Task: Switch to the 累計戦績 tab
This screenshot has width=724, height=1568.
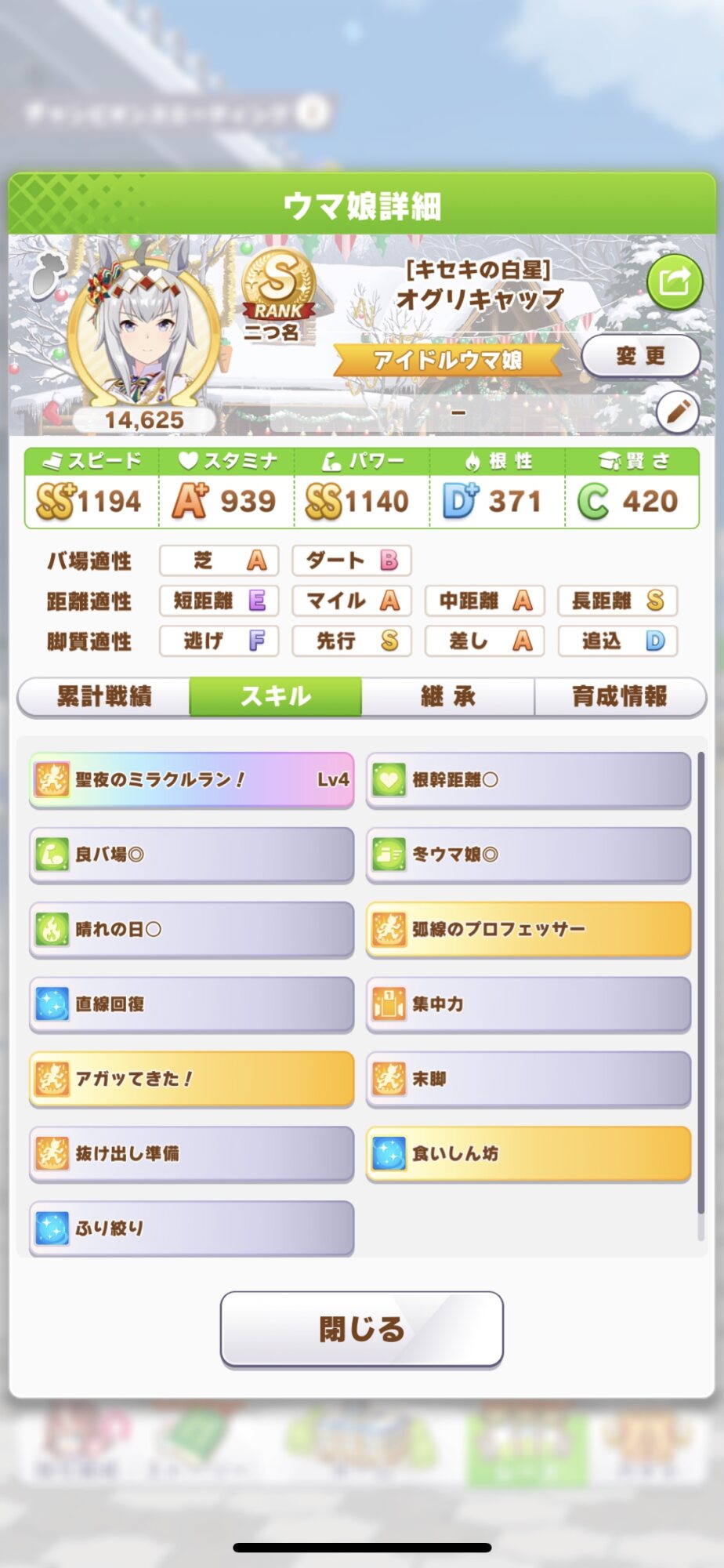Action: point(103,696)
